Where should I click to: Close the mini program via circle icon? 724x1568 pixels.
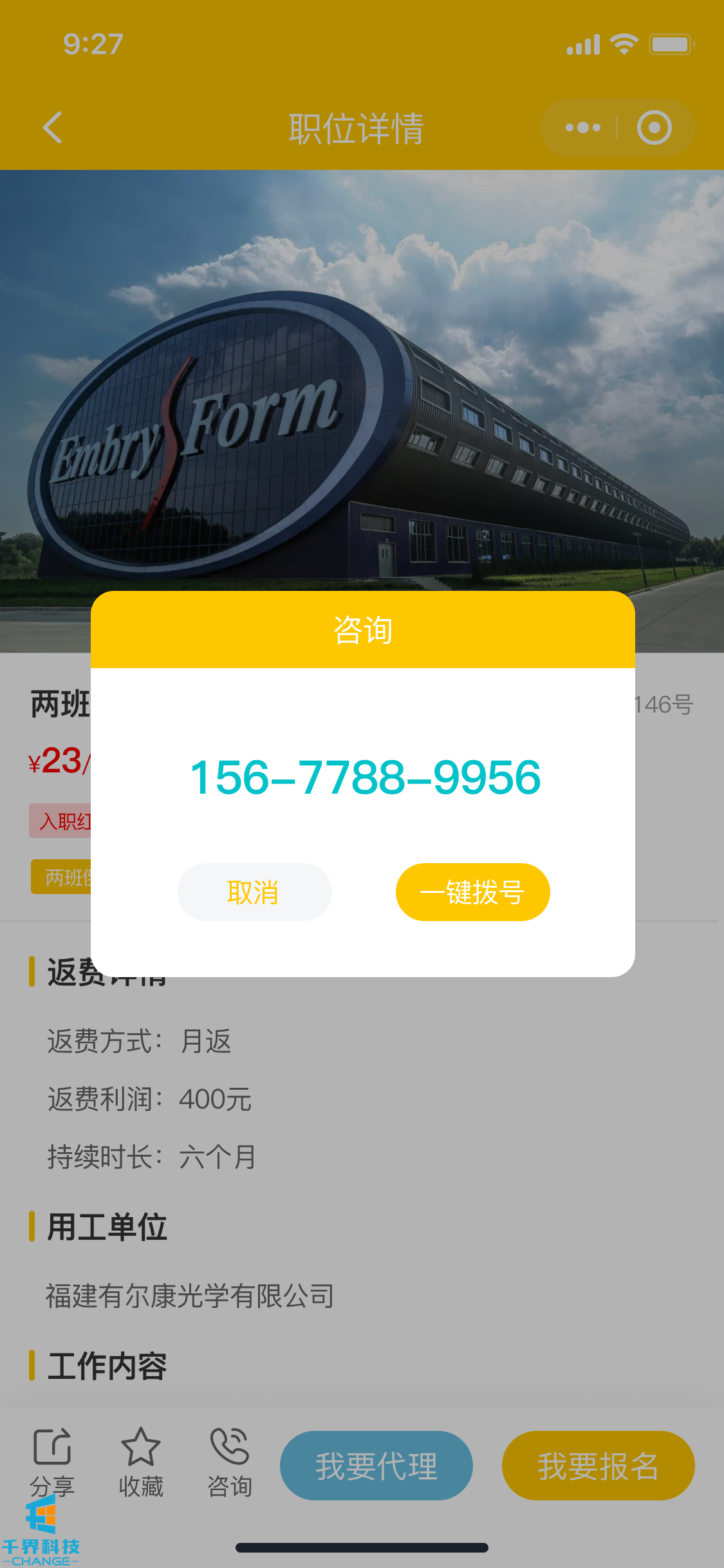(x=654, y=127)
